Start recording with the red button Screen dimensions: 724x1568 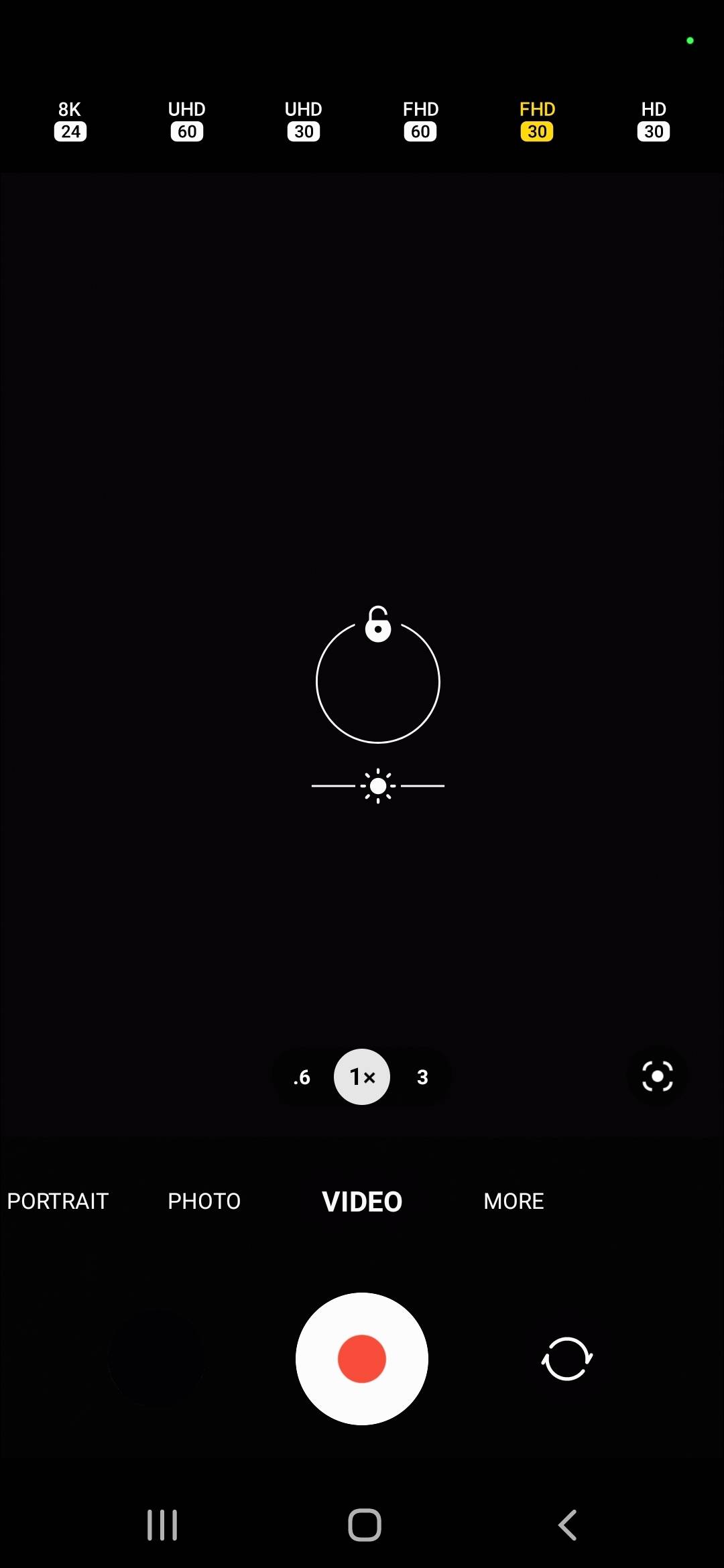click(x=362, y=1358)
